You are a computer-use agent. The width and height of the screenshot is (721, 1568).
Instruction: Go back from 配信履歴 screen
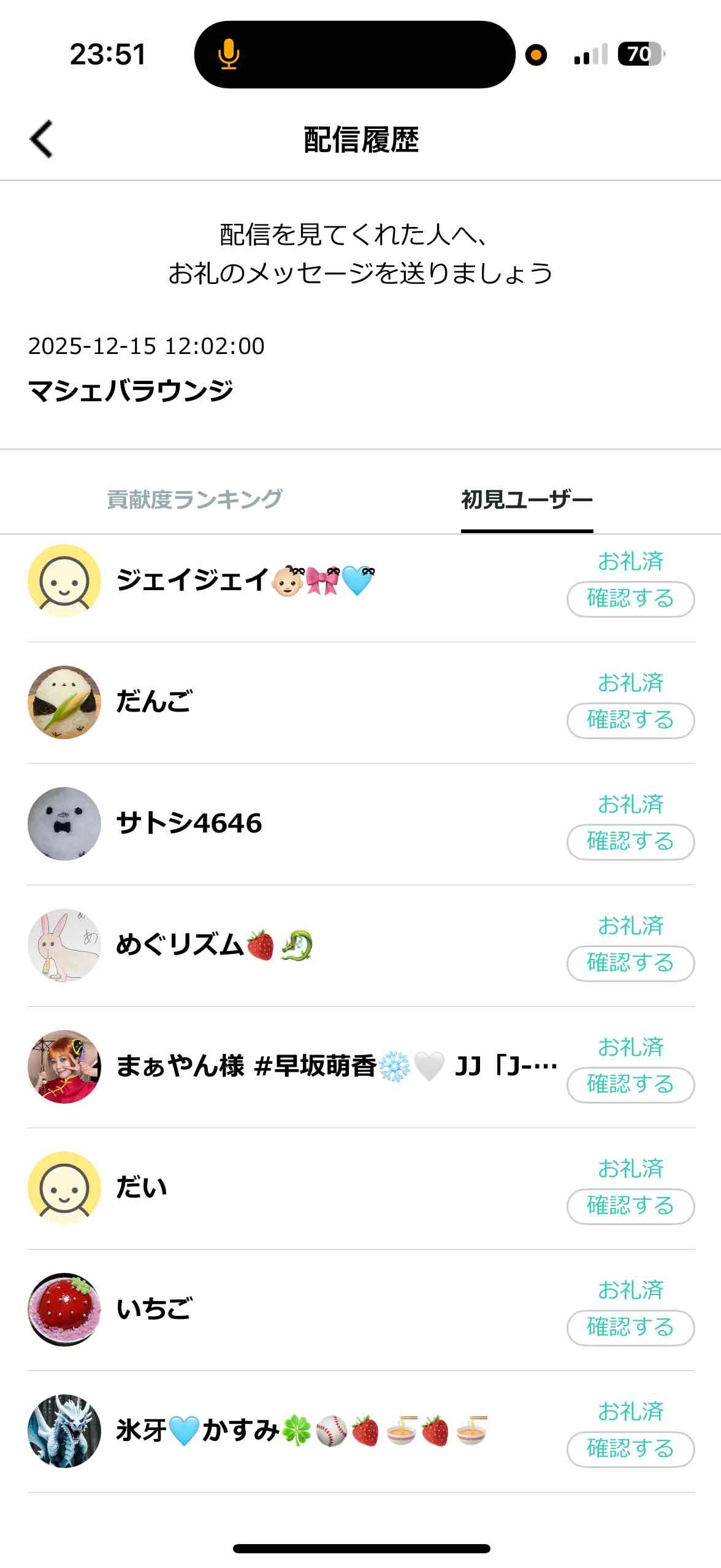[x=42, y=139]
